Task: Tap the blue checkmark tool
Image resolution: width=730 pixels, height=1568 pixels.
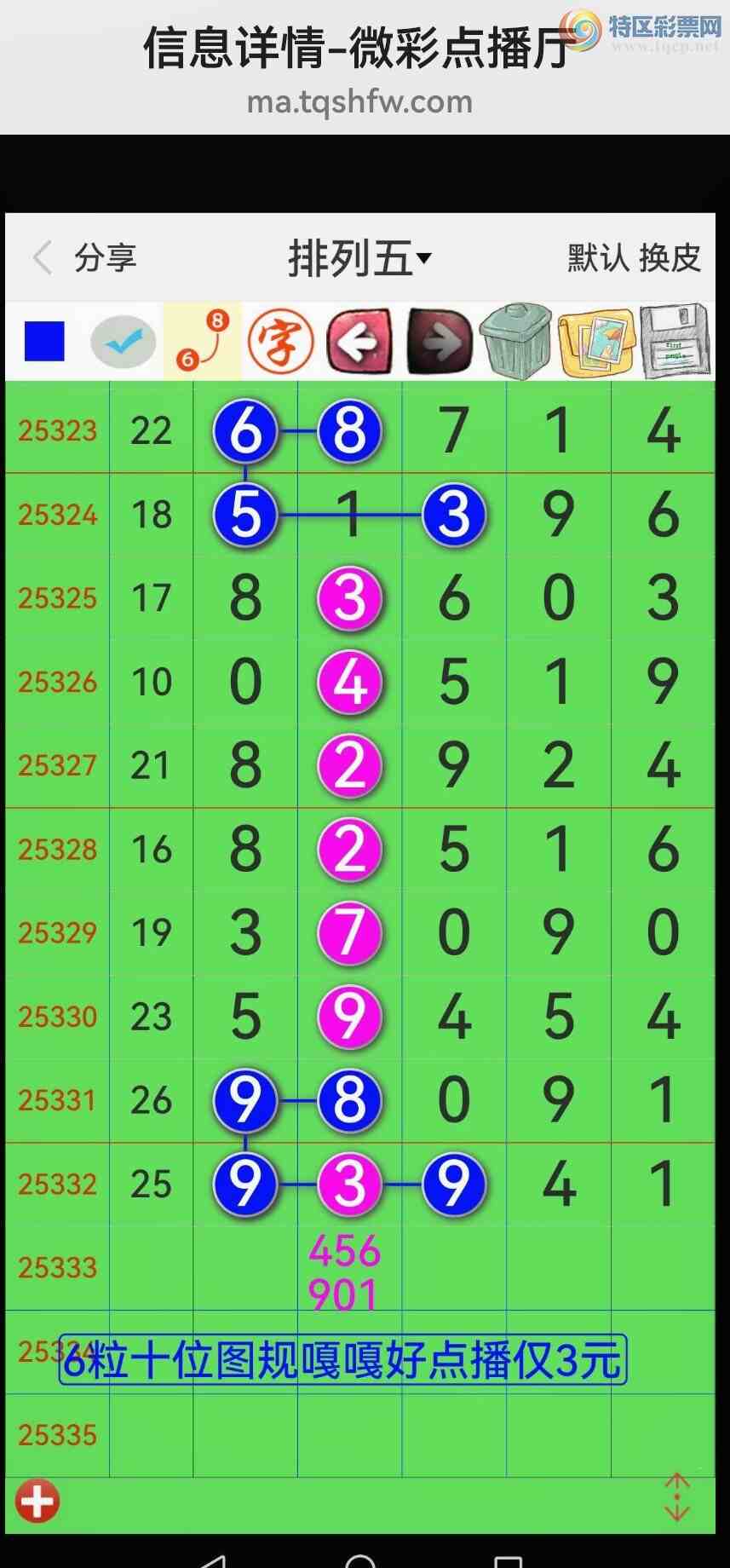Action: pyautogui.click(x=124, y=342)
